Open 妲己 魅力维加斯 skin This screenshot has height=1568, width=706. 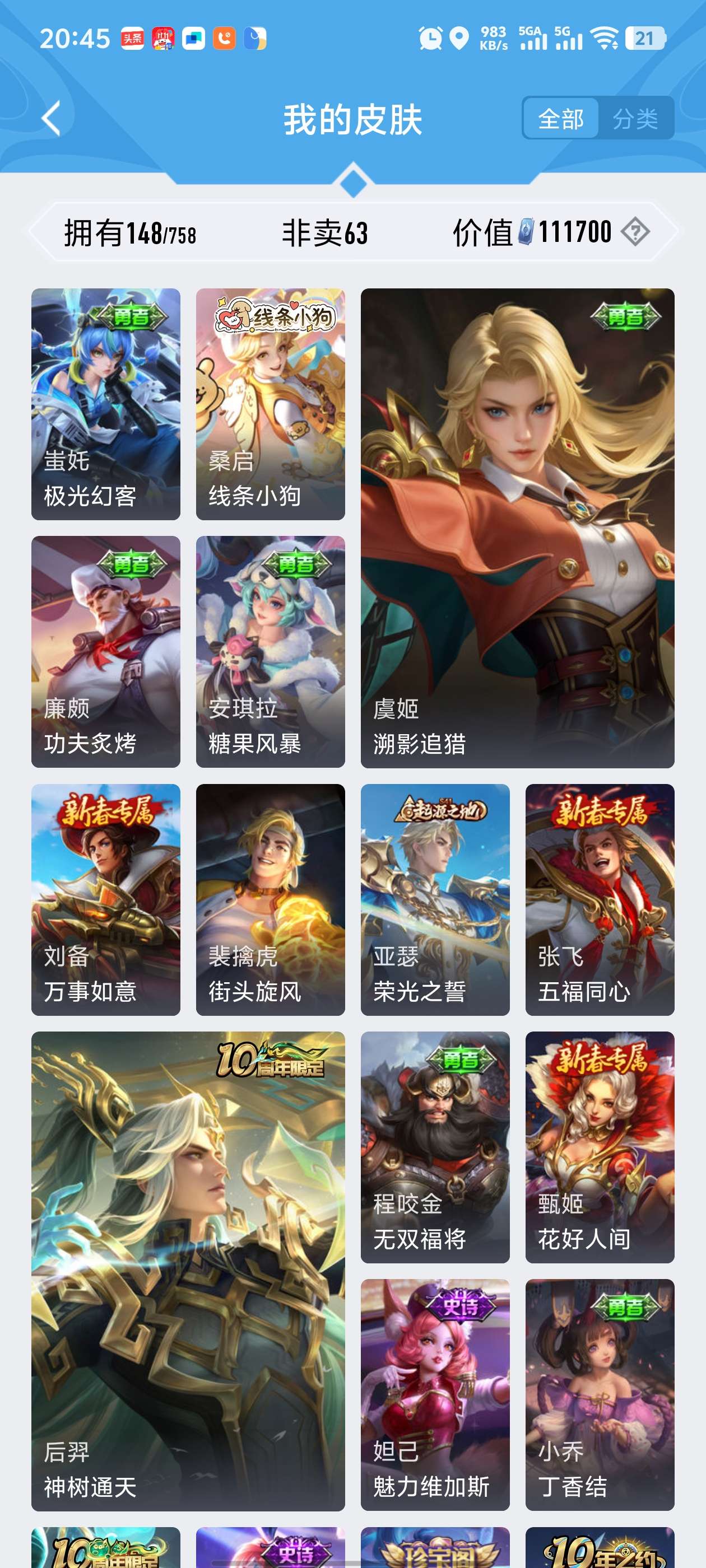(435, 1394)
